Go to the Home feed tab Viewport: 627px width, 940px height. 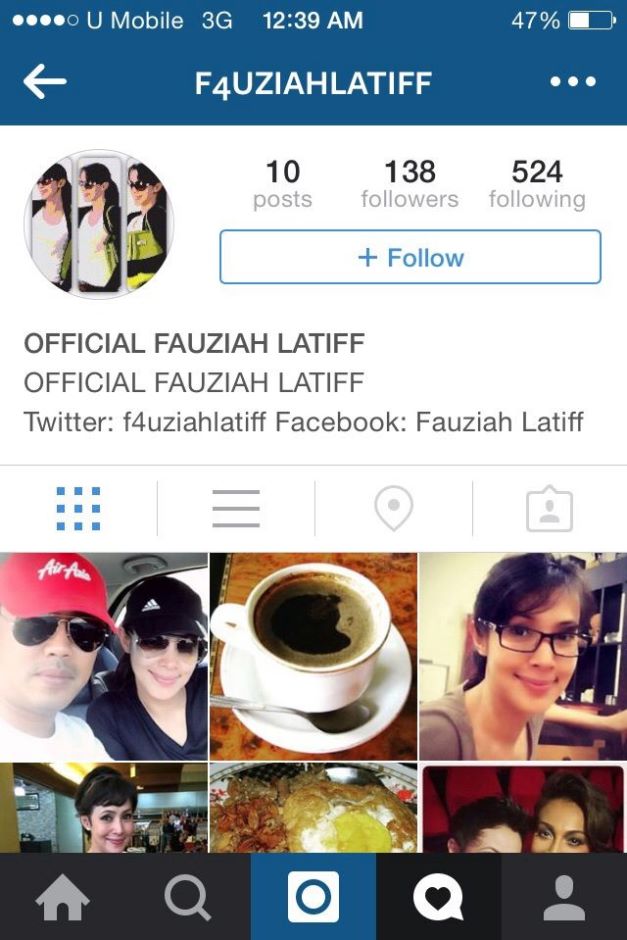[62, 897]
